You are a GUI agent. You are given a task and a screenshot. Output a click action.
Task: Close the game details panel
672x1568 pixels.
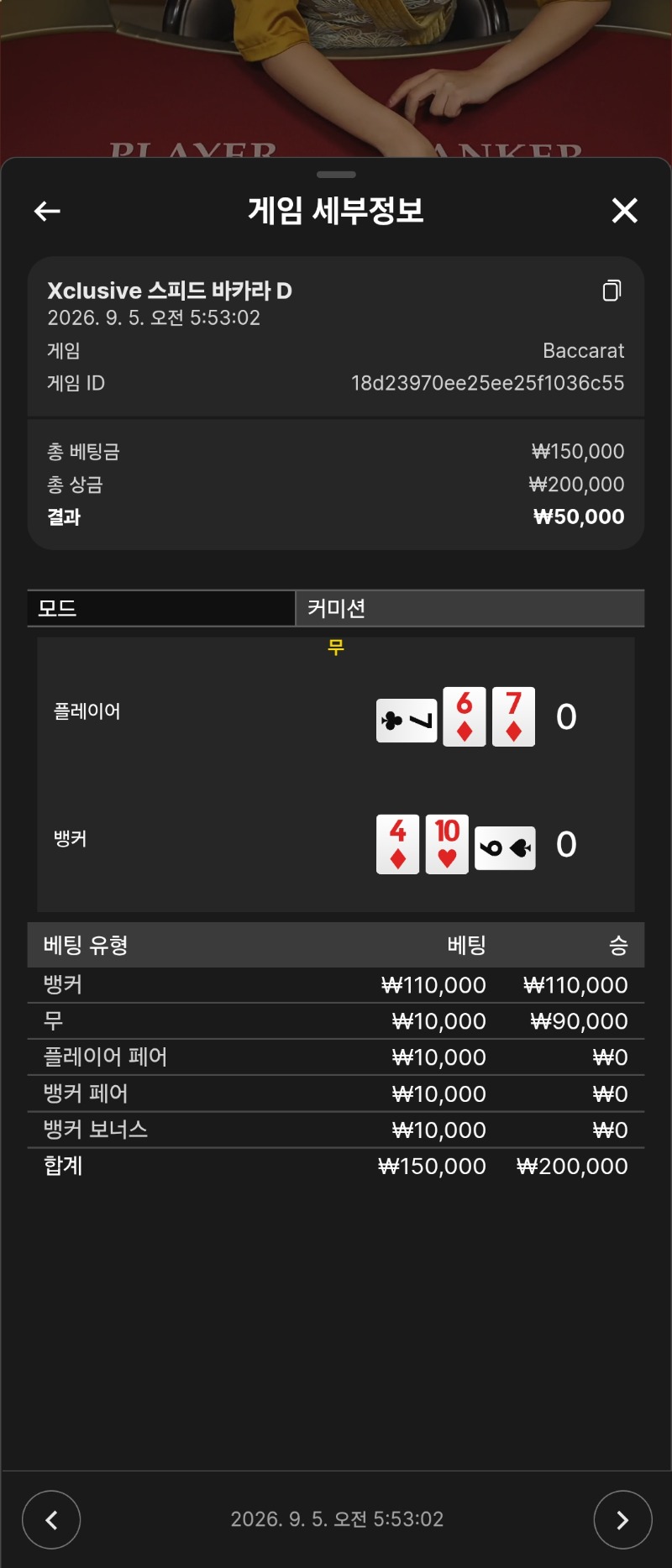click(x=624, y=210)
